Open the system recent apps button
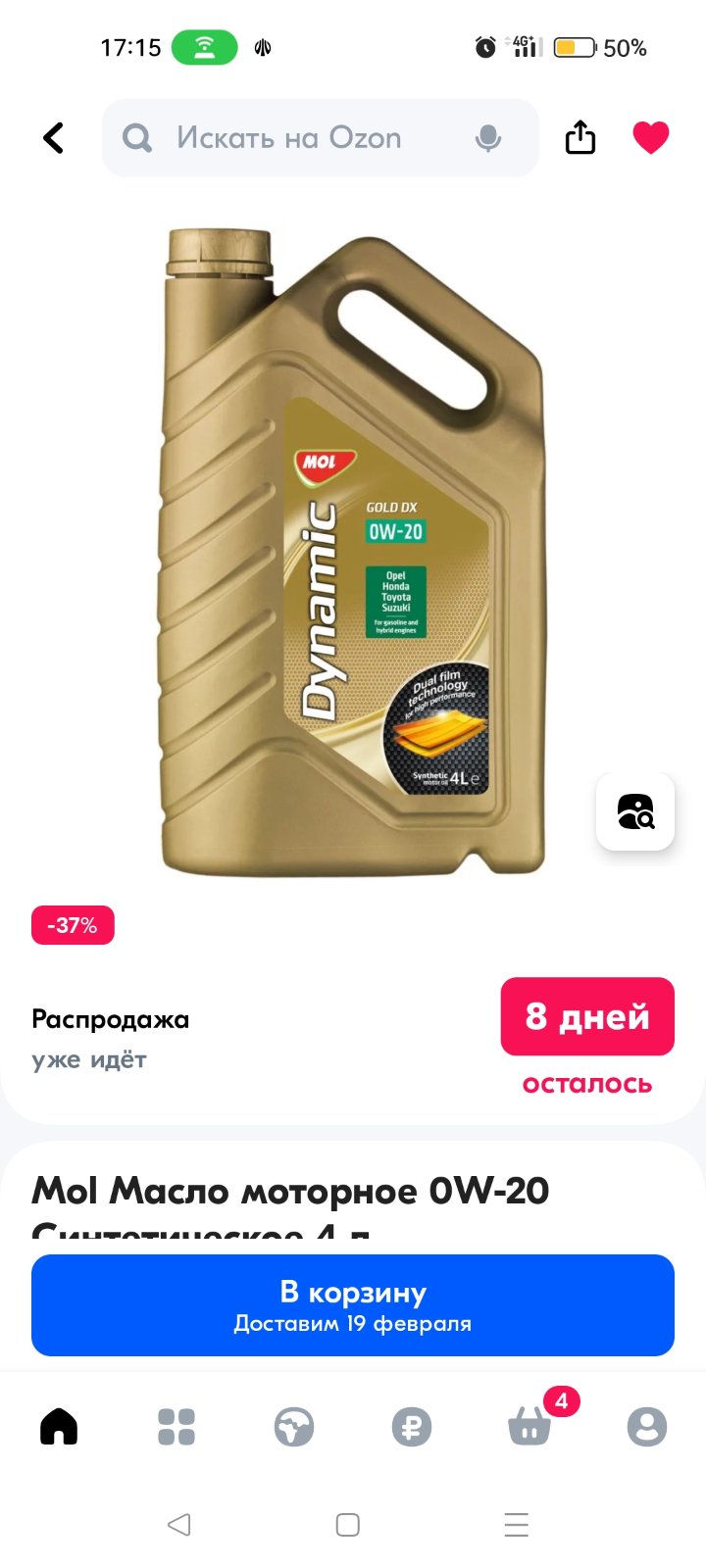This screenshot has height=1568, width=706. point(517,1525)
